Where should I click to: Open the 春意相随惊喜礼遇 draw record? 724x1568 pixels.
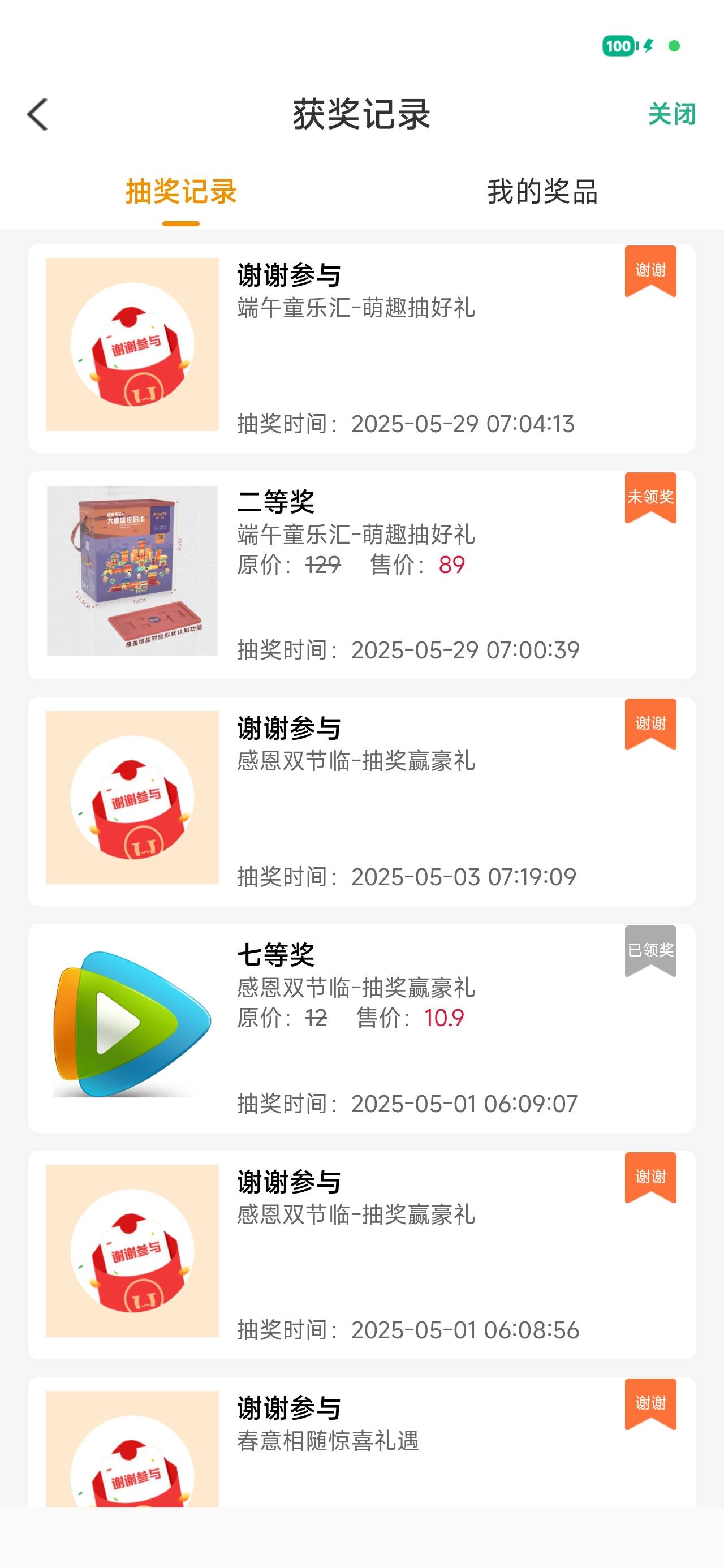tap(361, 1442)
